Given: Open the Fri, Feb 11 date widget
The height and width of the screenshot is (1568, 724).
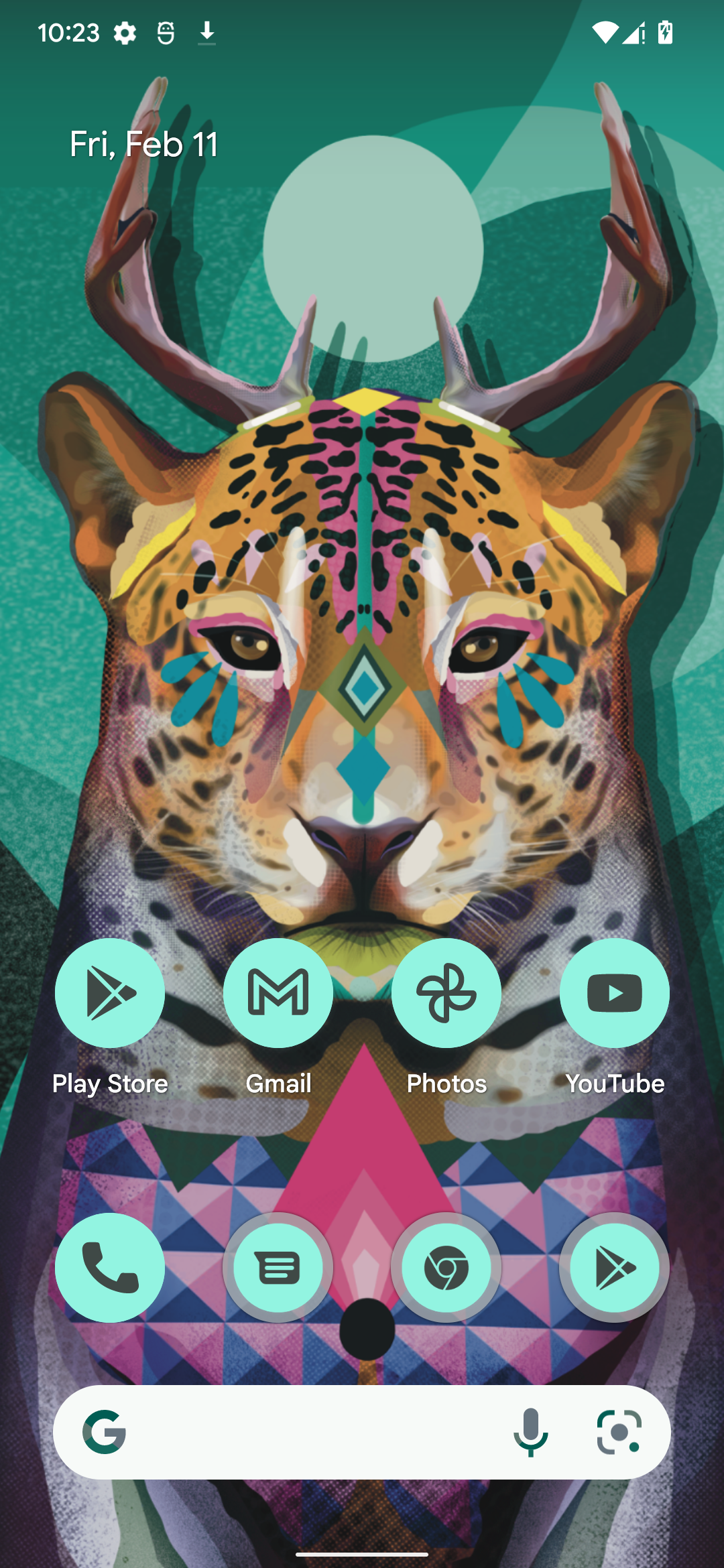Looking at the screenshot, I should 144,145.
